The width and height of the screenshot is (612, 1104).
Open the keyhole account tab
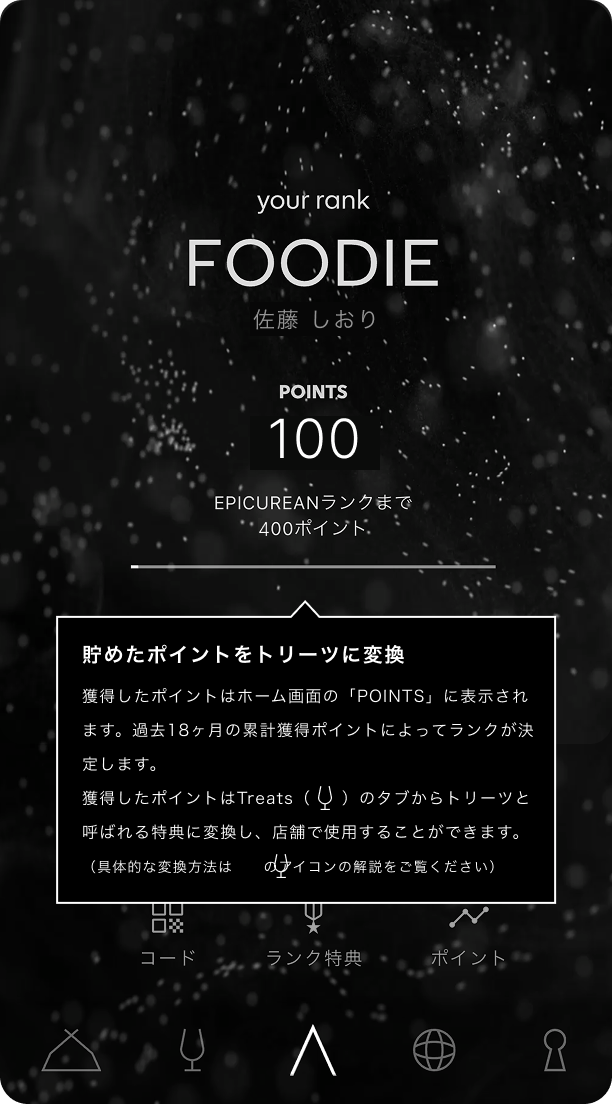coord(553,1050)
